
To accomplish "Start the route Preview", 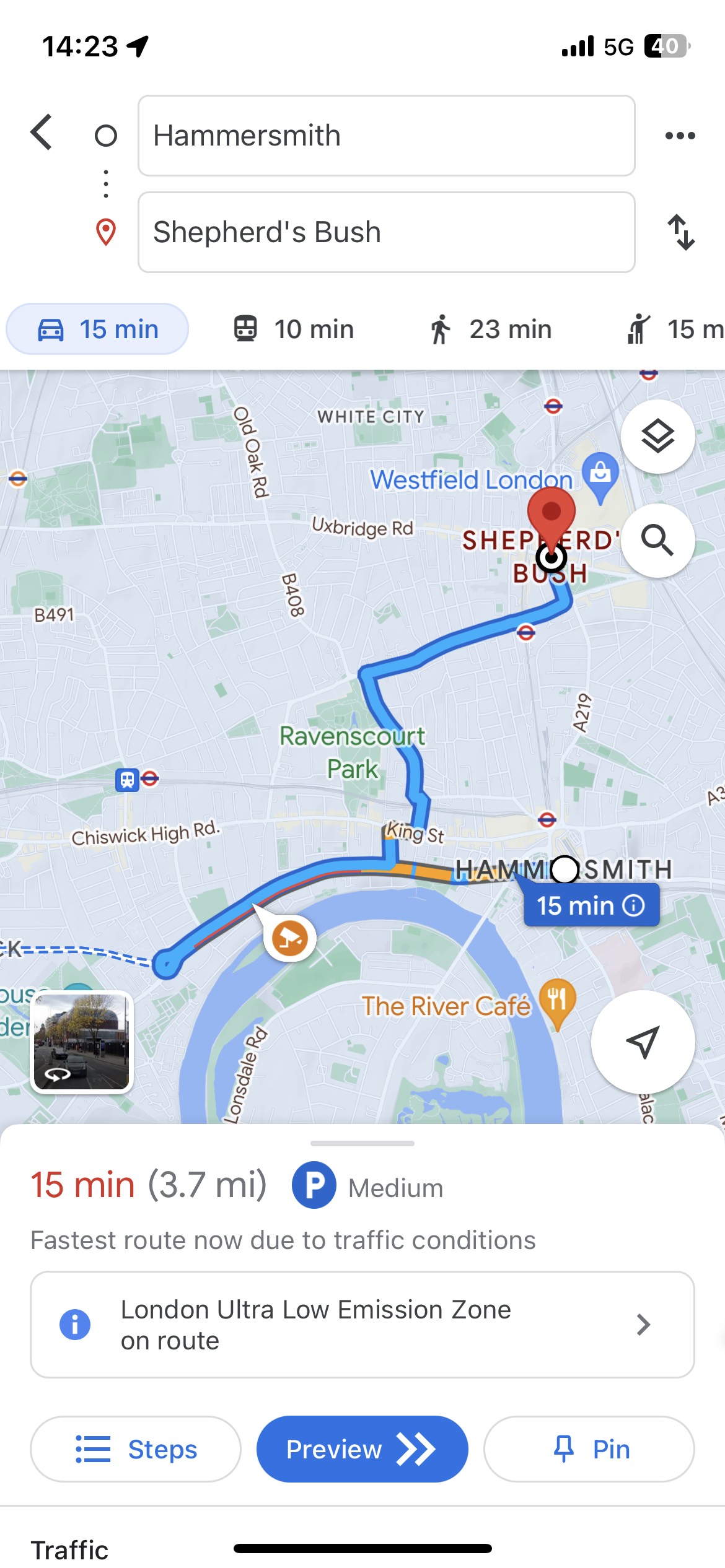I will (x=362, y=1449).
